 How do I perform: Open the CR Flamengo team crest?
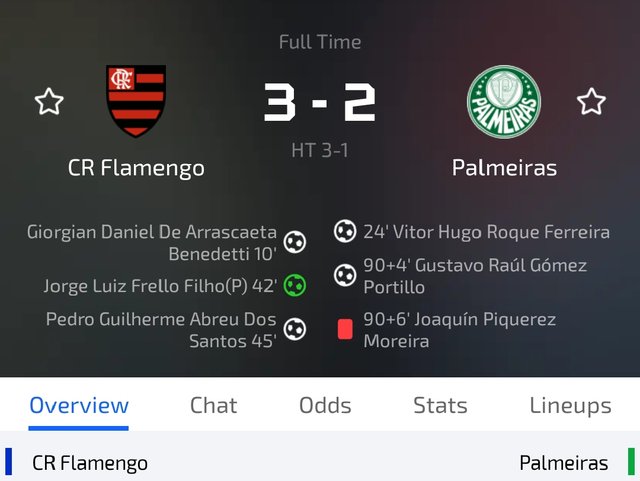click(x=136, y=101)
